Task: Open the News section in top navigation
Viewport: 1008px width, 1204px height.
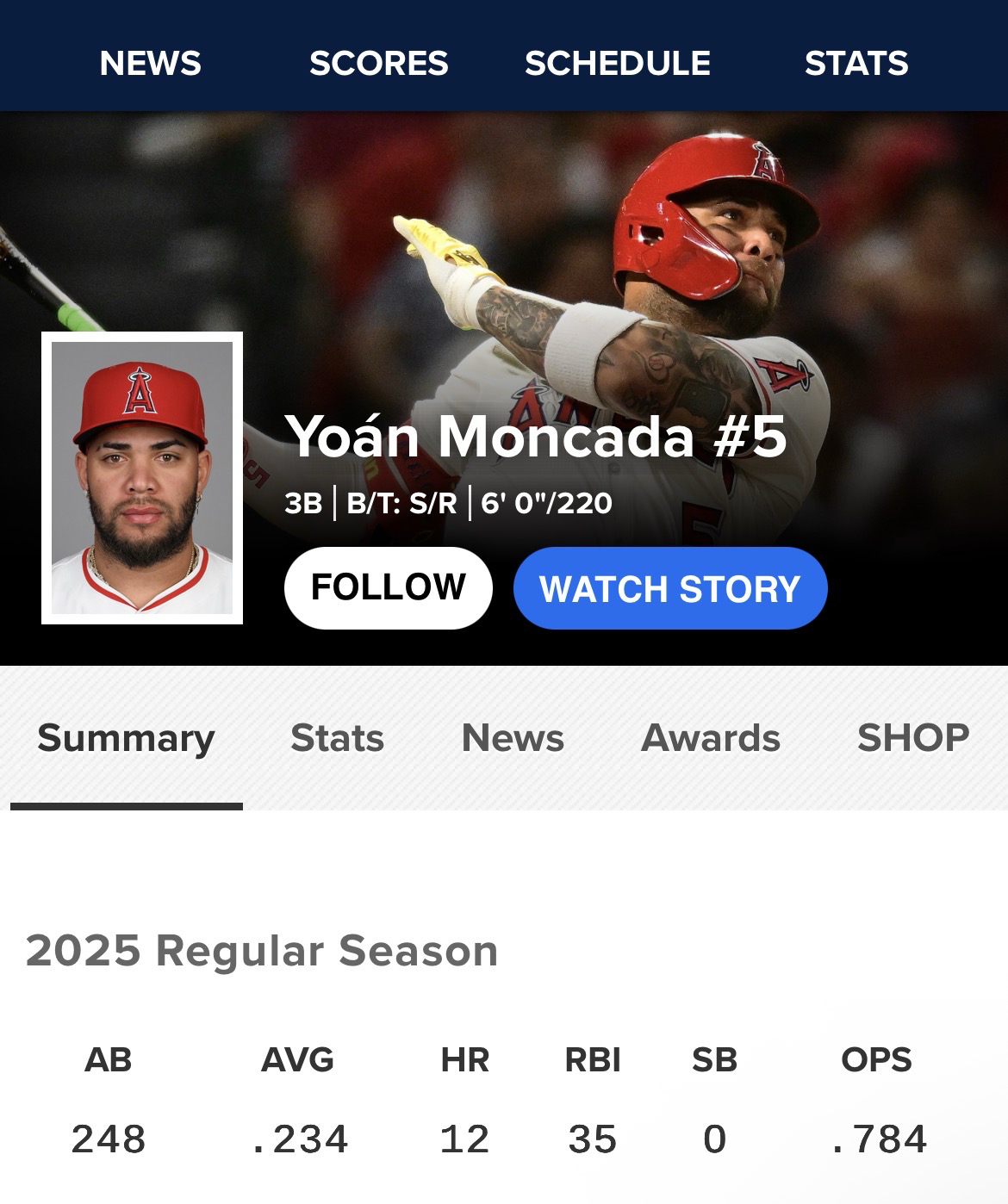Action: click(150, 63)
